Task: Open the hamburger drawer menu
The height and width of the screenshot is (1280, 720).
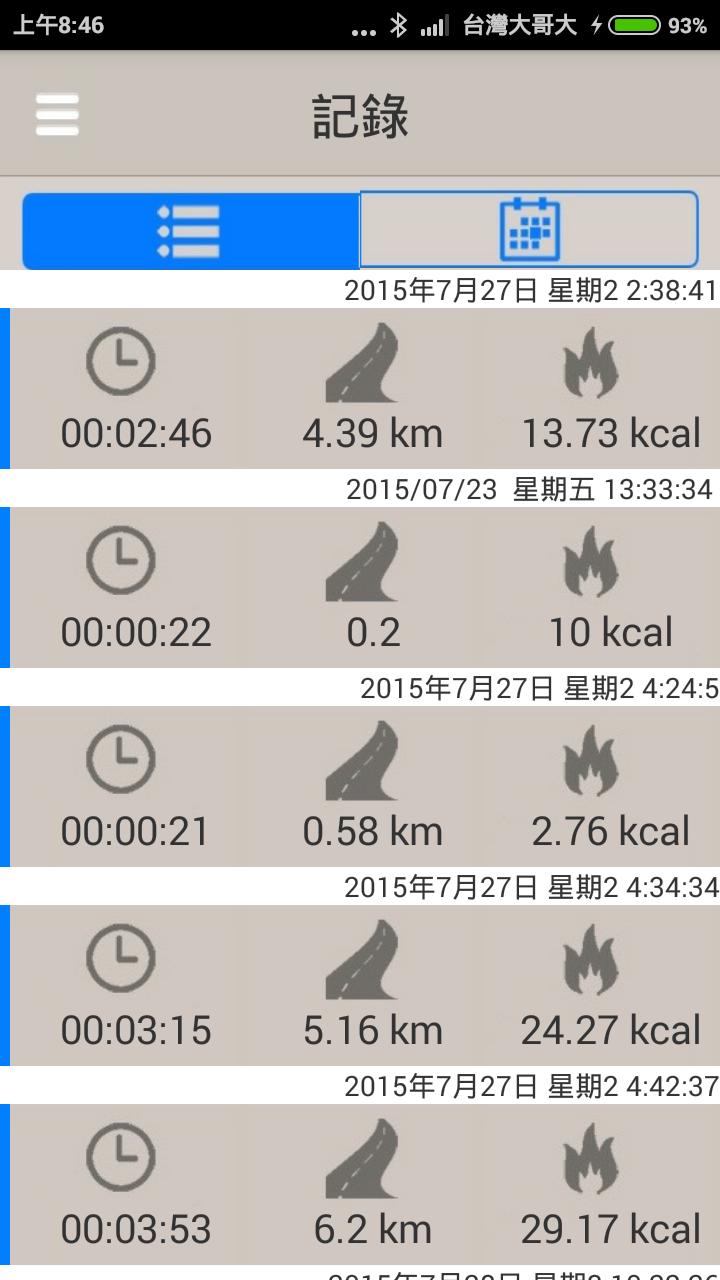Action: [x=57, y=115]
